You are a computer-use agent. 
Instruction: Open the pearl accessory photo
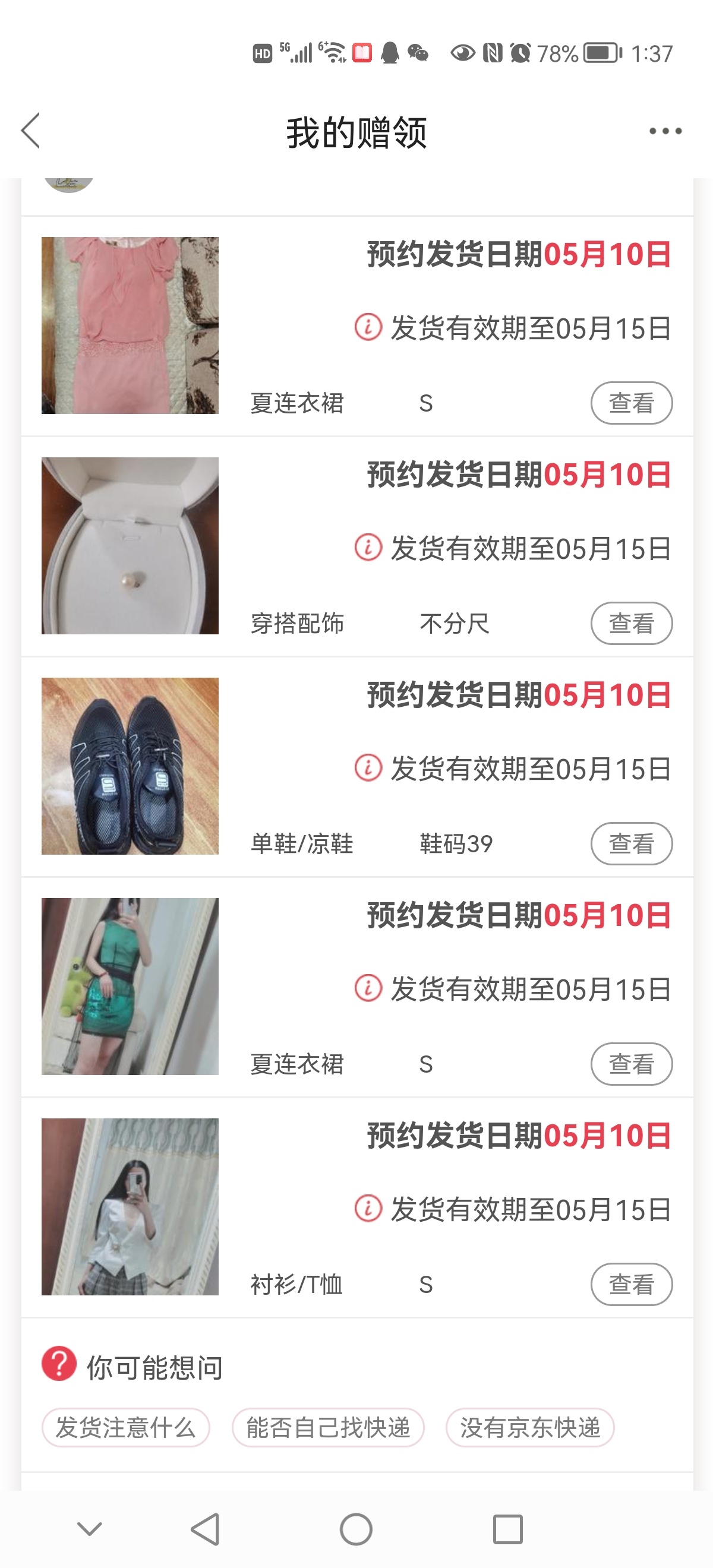point(130,546)
